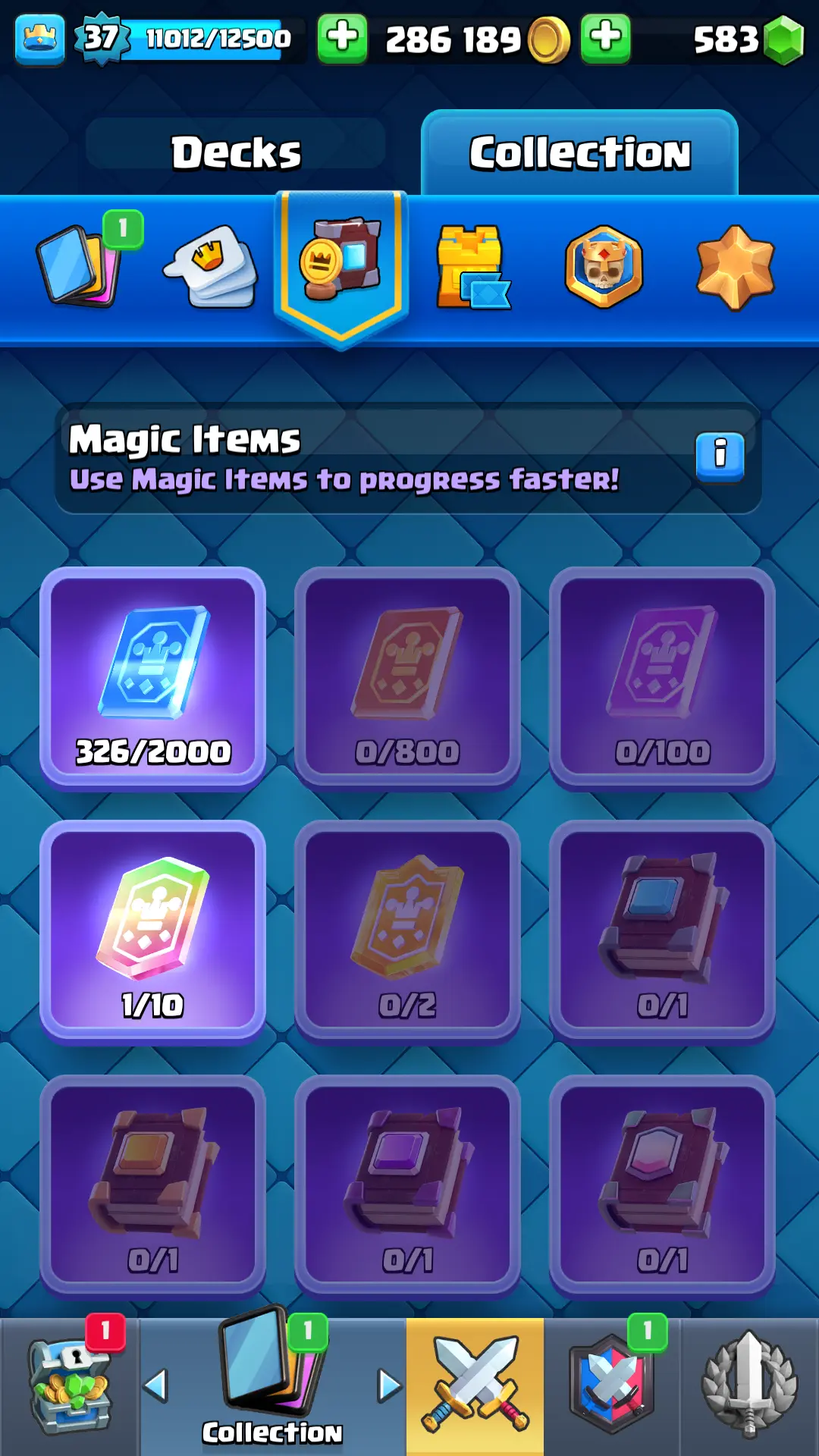Open the clan shield tab
Screen dimensions: 819x1456
[x=612, y=1386]
